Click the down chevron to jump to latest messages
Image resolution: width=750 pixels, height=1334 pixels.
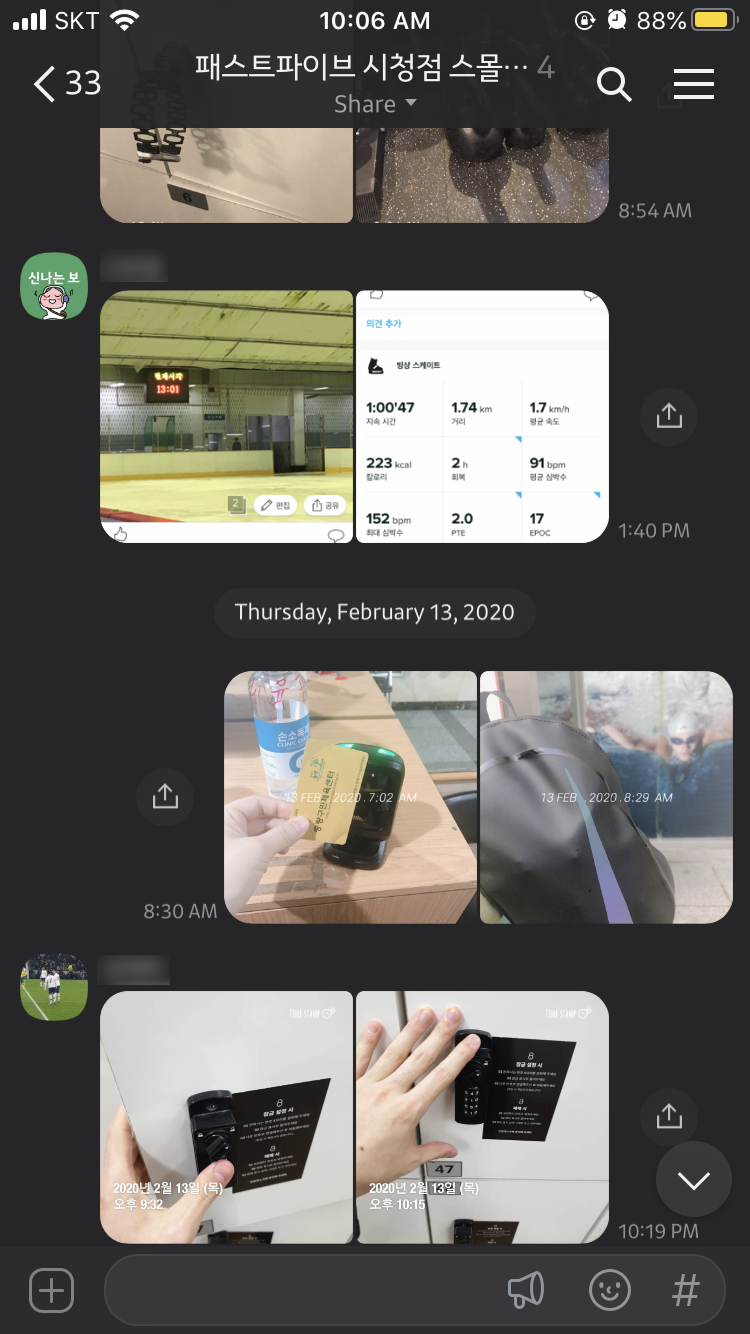pos(693,1180)
